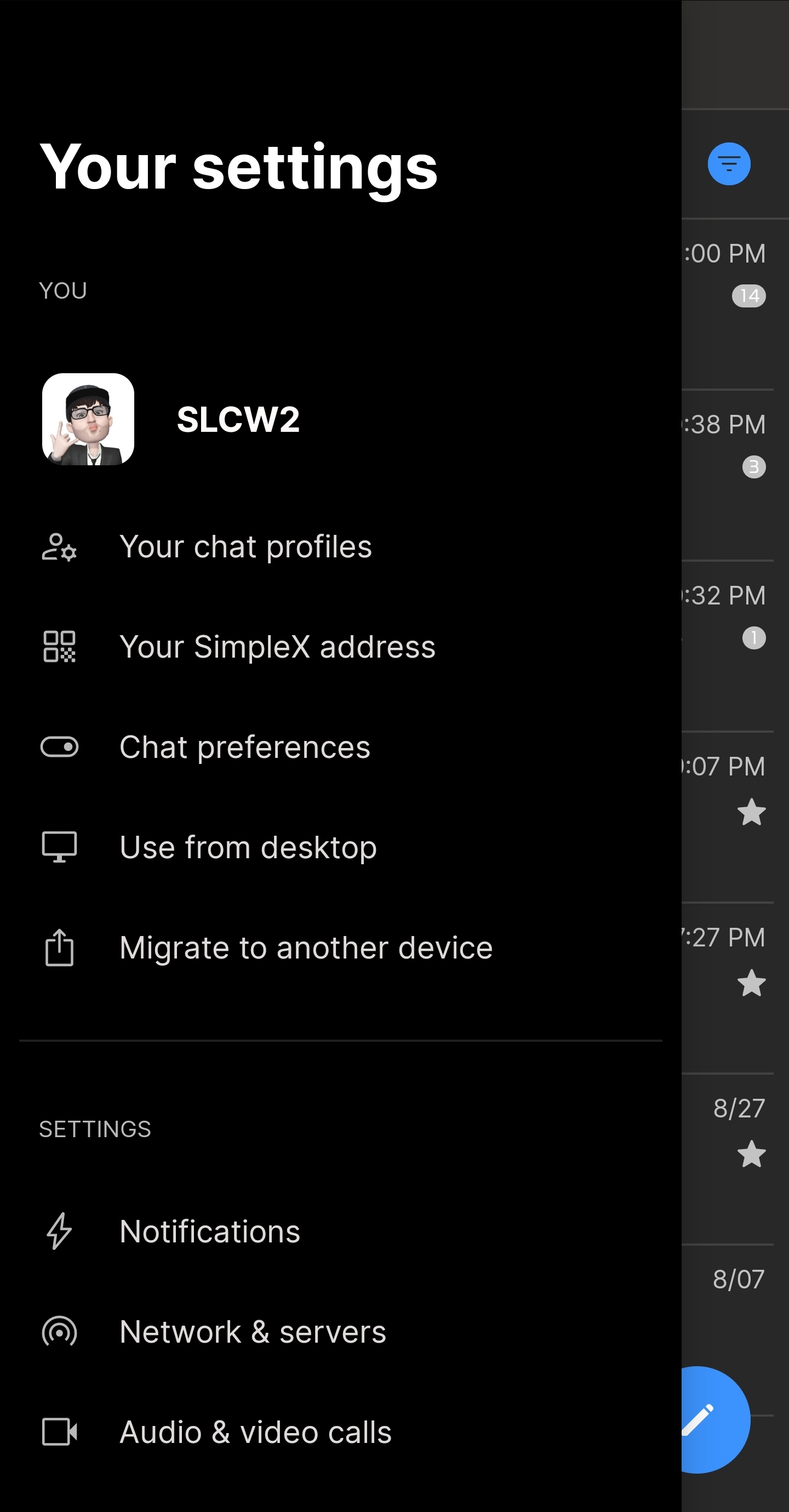Show Your SimpleX address
Screen dimensions: 789x1512
[277, 647]
